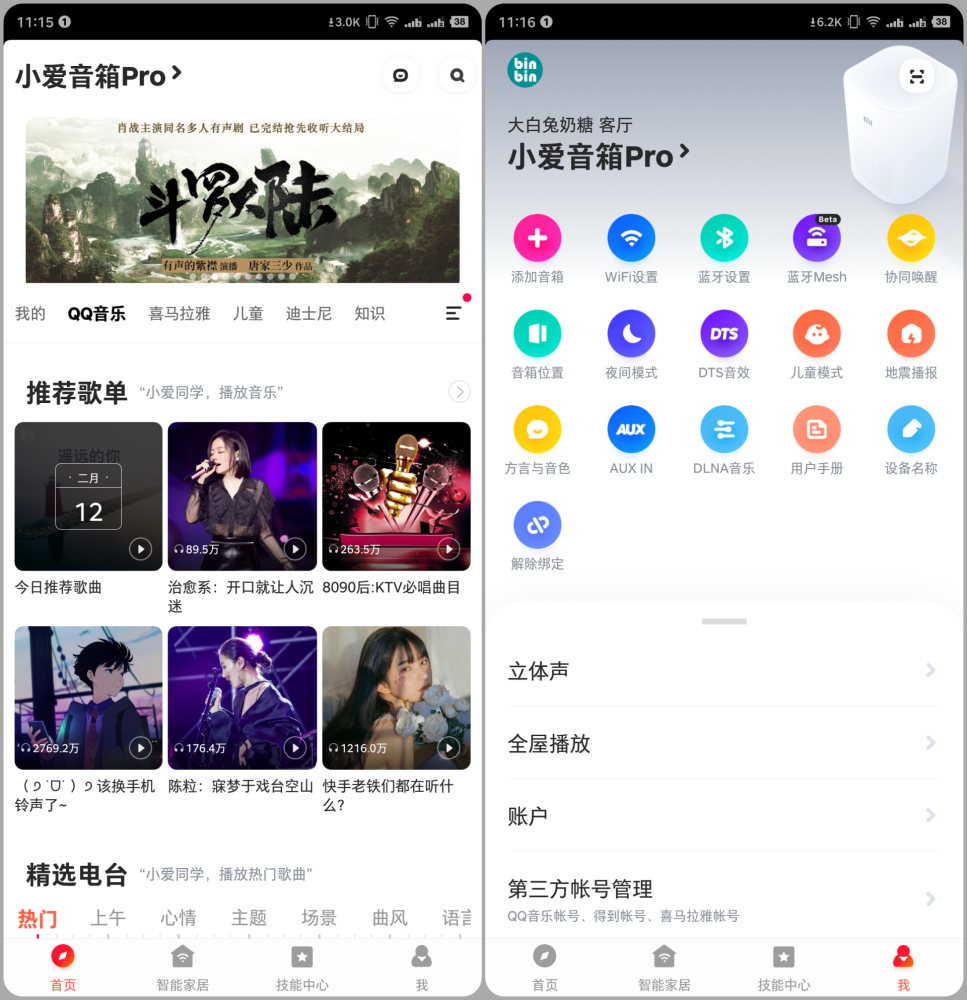Open 第三方帐号管理
Image resolution: width=967 pixels, height=1000 pixels.
point(723,897)
